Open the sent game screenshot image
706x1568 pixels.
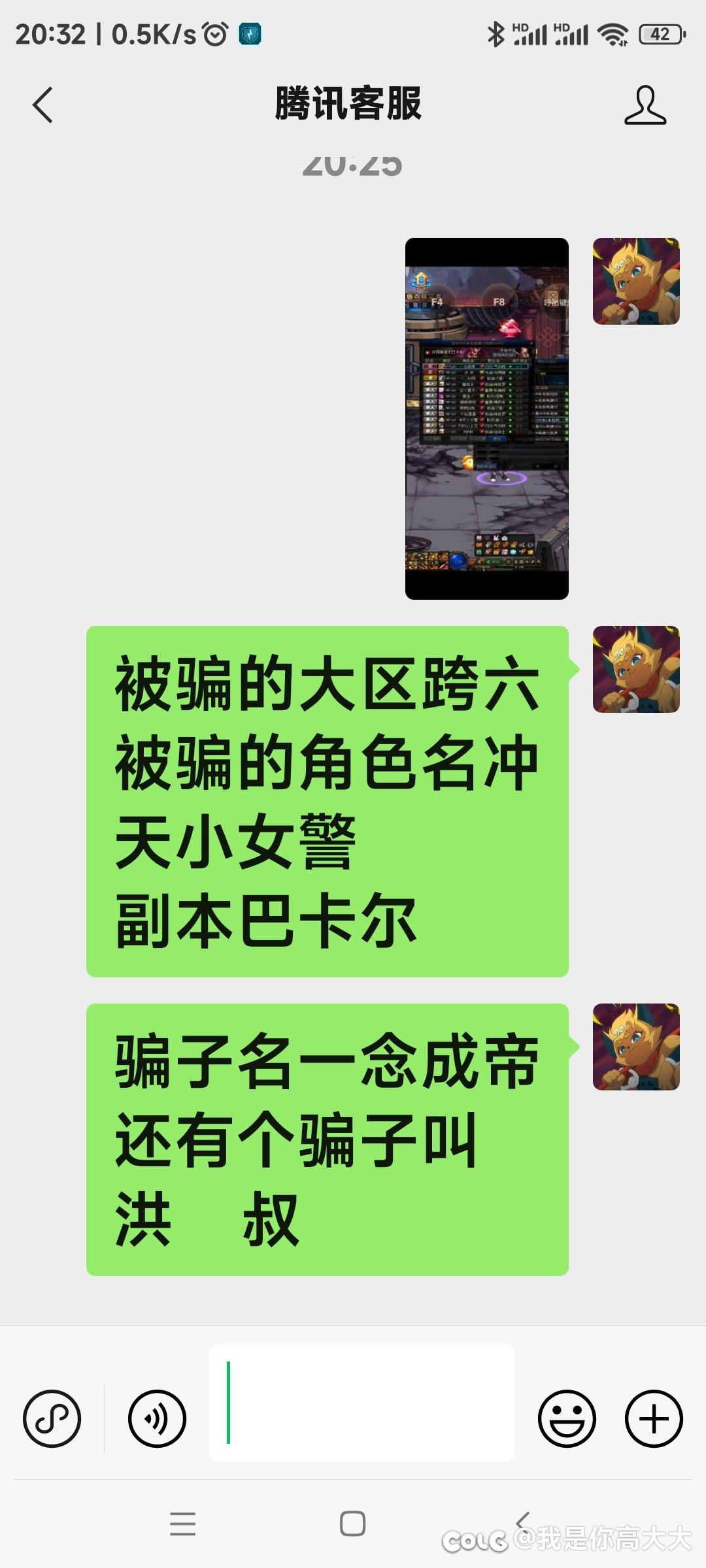tap(486, 418)
